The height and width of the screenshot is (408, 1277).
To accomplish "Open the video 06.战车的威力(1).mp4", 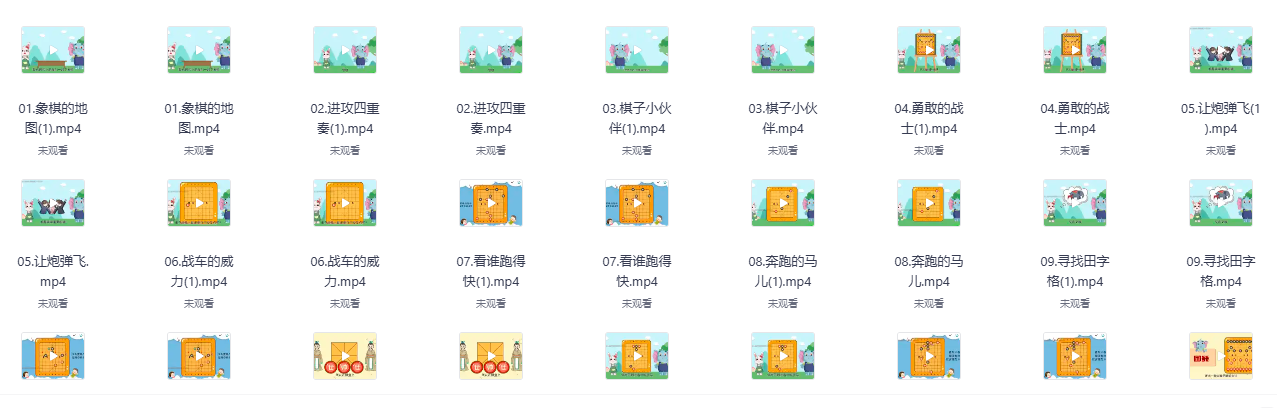I will point(199,203).
